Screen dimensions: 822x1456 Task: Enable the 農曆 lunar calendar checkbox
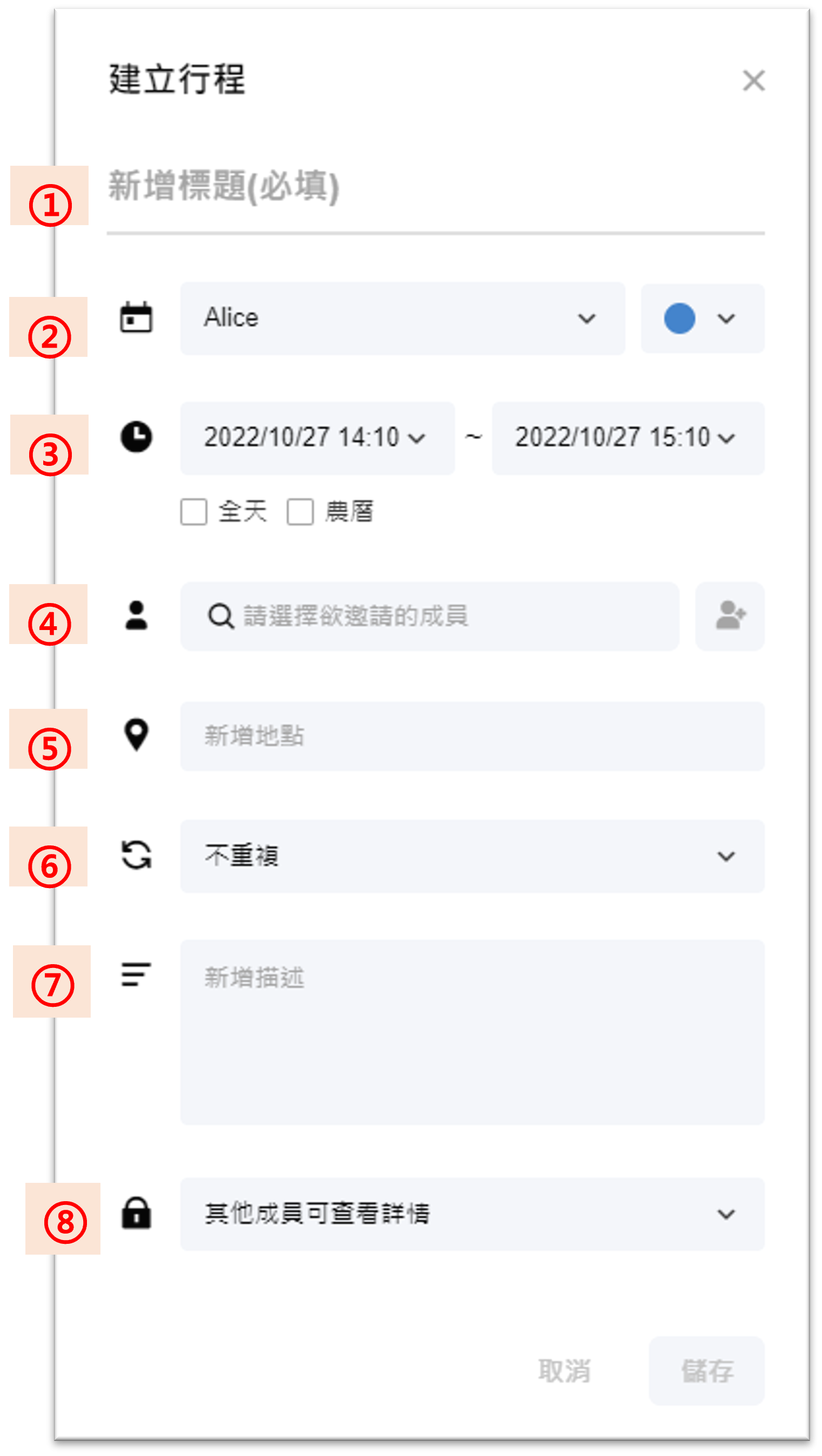pos(300,512)
